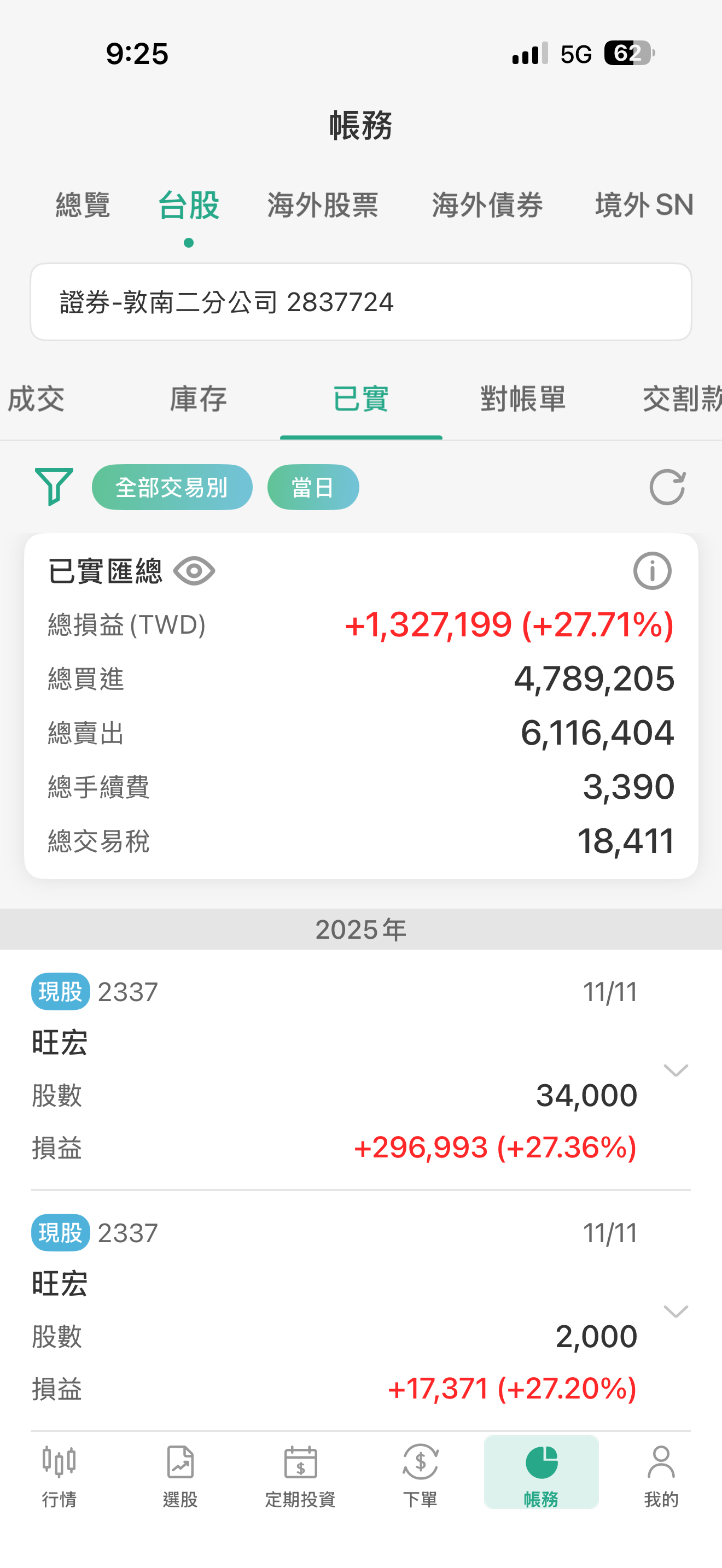Hide amounts with the eye icon
Viewport: 722px width, 1568px height.
[194, 571]
